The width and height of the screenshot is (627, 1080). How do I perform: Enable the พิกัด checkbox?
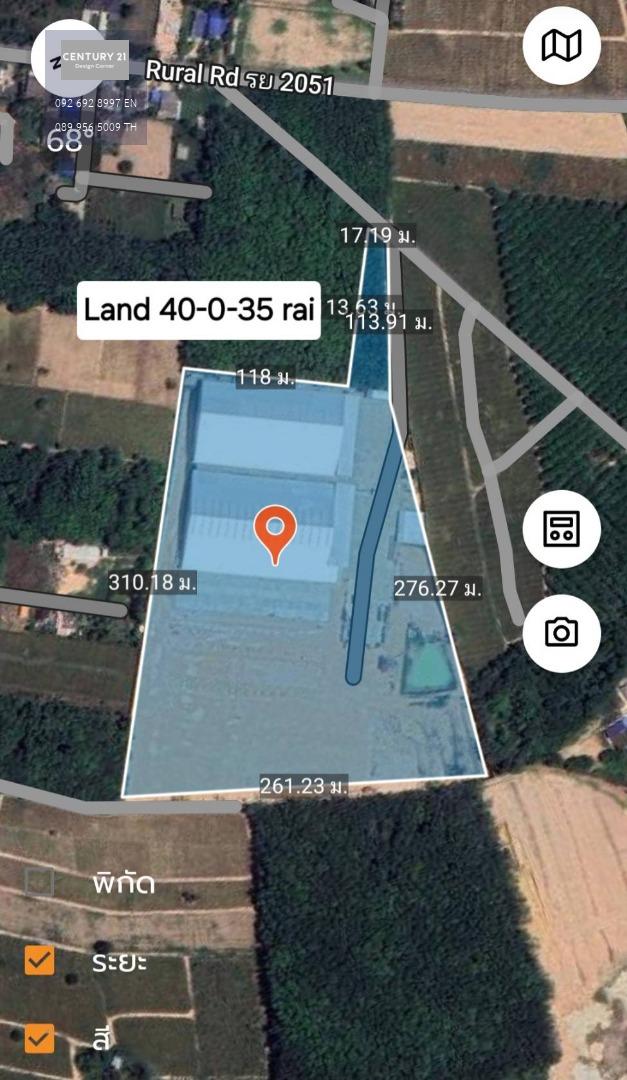[39, 882]
